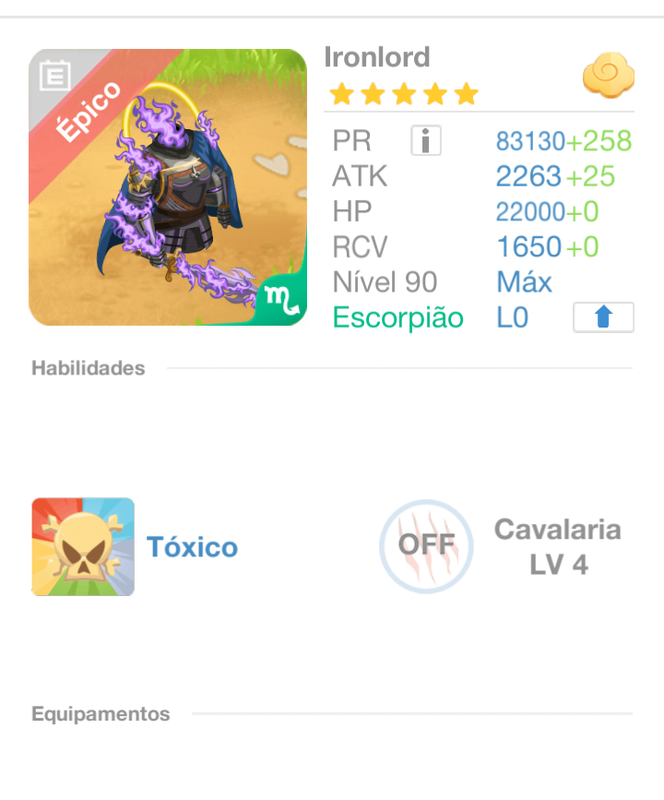Image resolution: width=664 pixels, height=800 pixels.
Task: Open the Tóxico skill details
Action: tap(83, 547)
